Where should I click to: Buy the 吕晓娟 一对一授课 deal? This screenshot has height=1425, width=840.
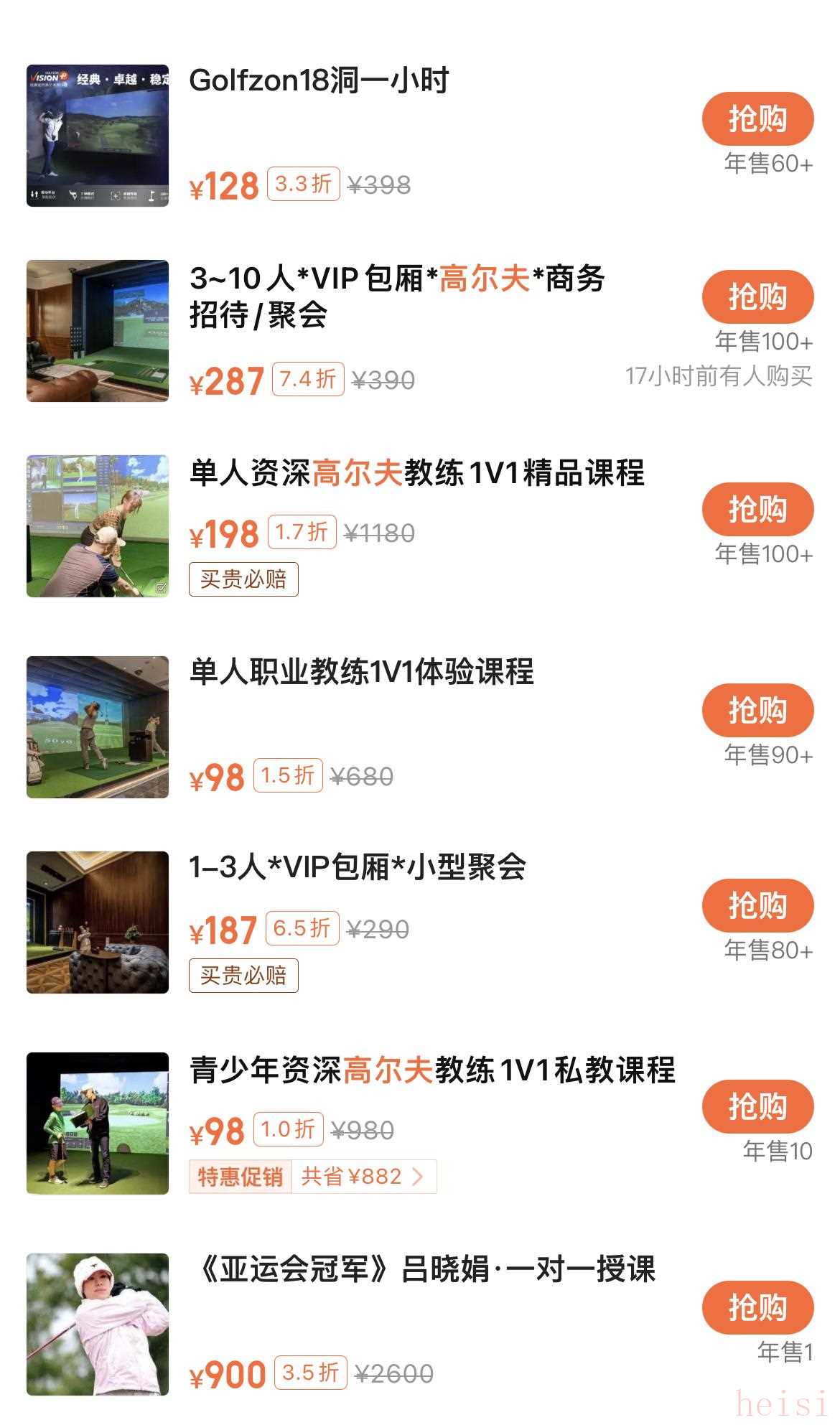tap(757, 1307)
